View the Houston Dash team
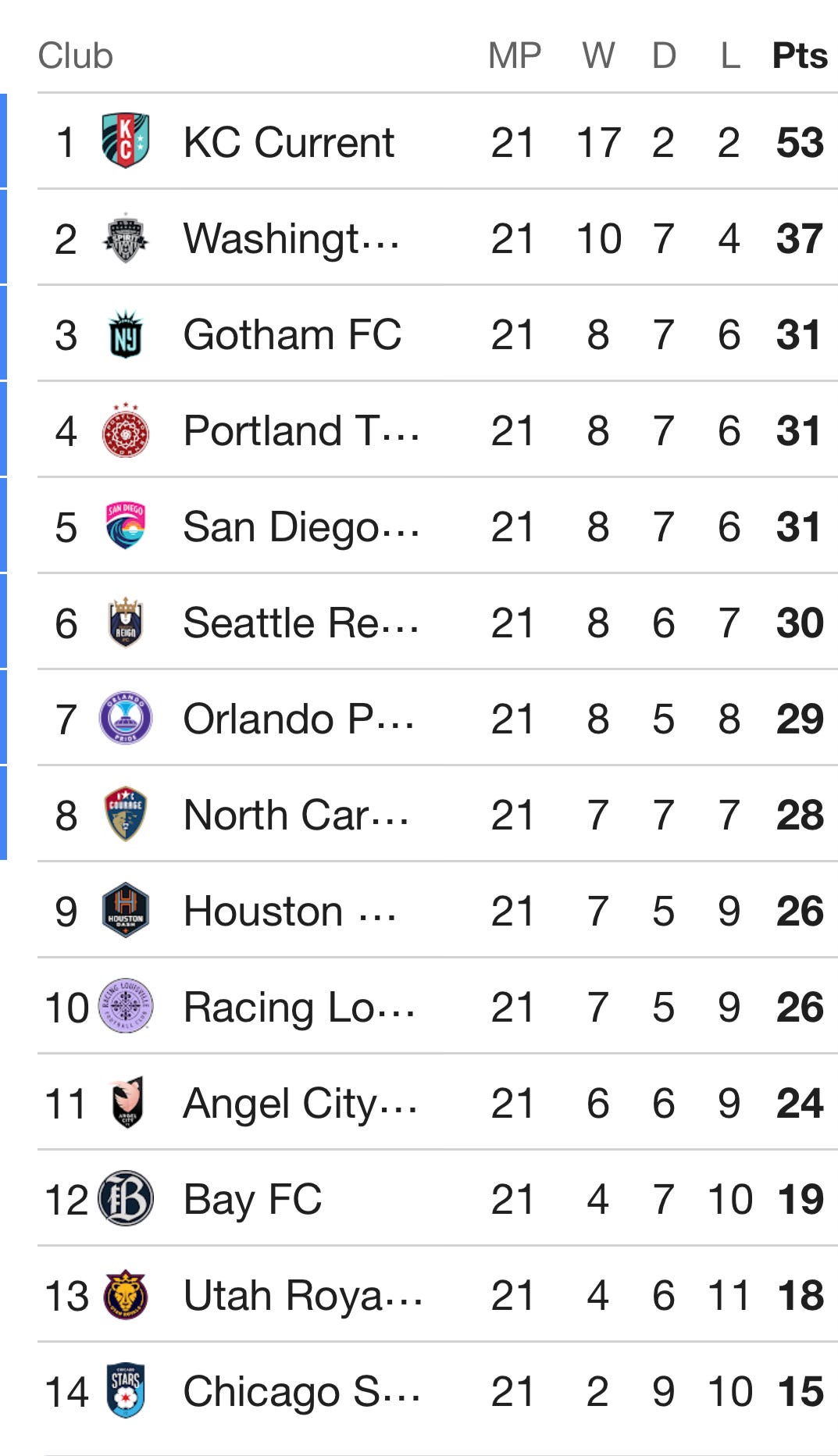 289,911
